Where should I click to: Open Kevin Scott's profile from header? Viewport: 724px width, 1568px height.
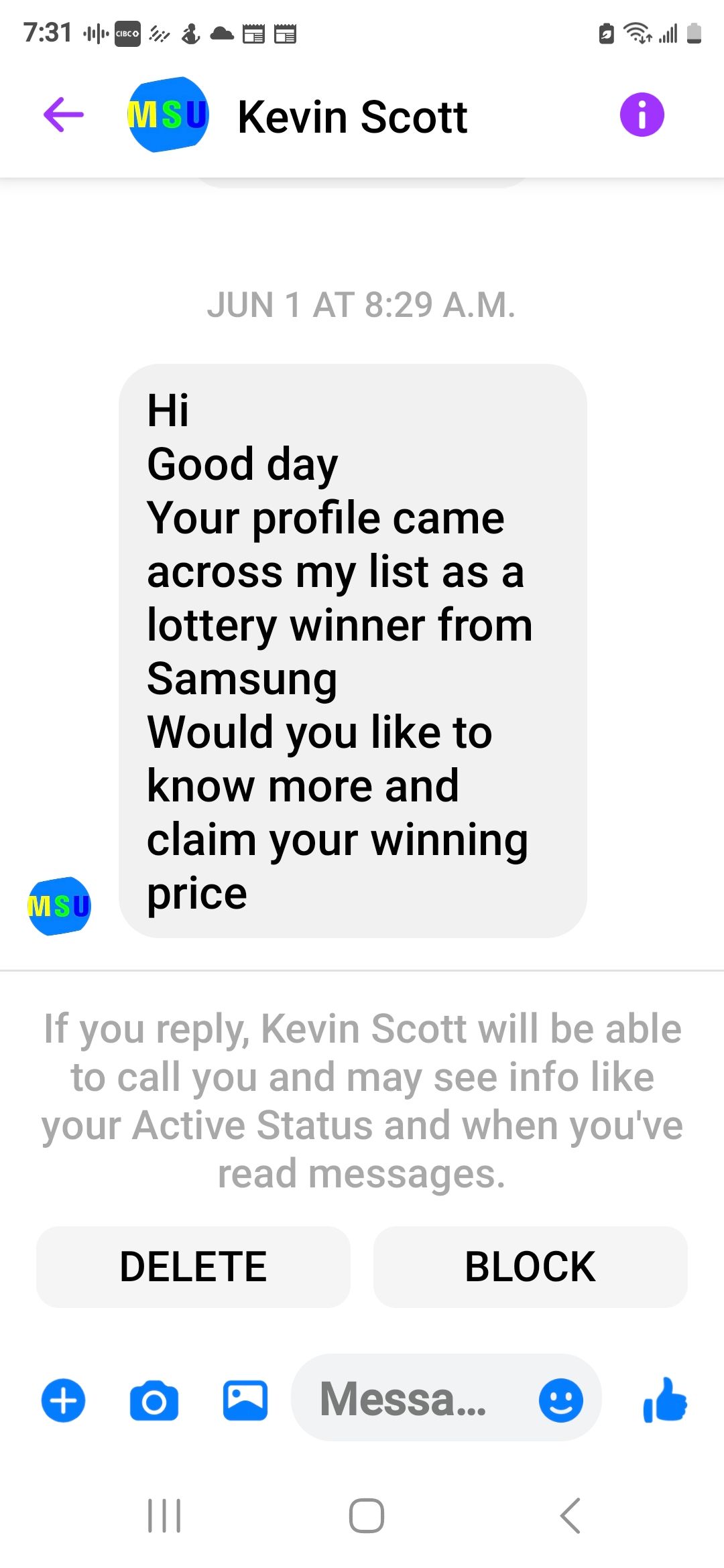(x=352, y=117)
